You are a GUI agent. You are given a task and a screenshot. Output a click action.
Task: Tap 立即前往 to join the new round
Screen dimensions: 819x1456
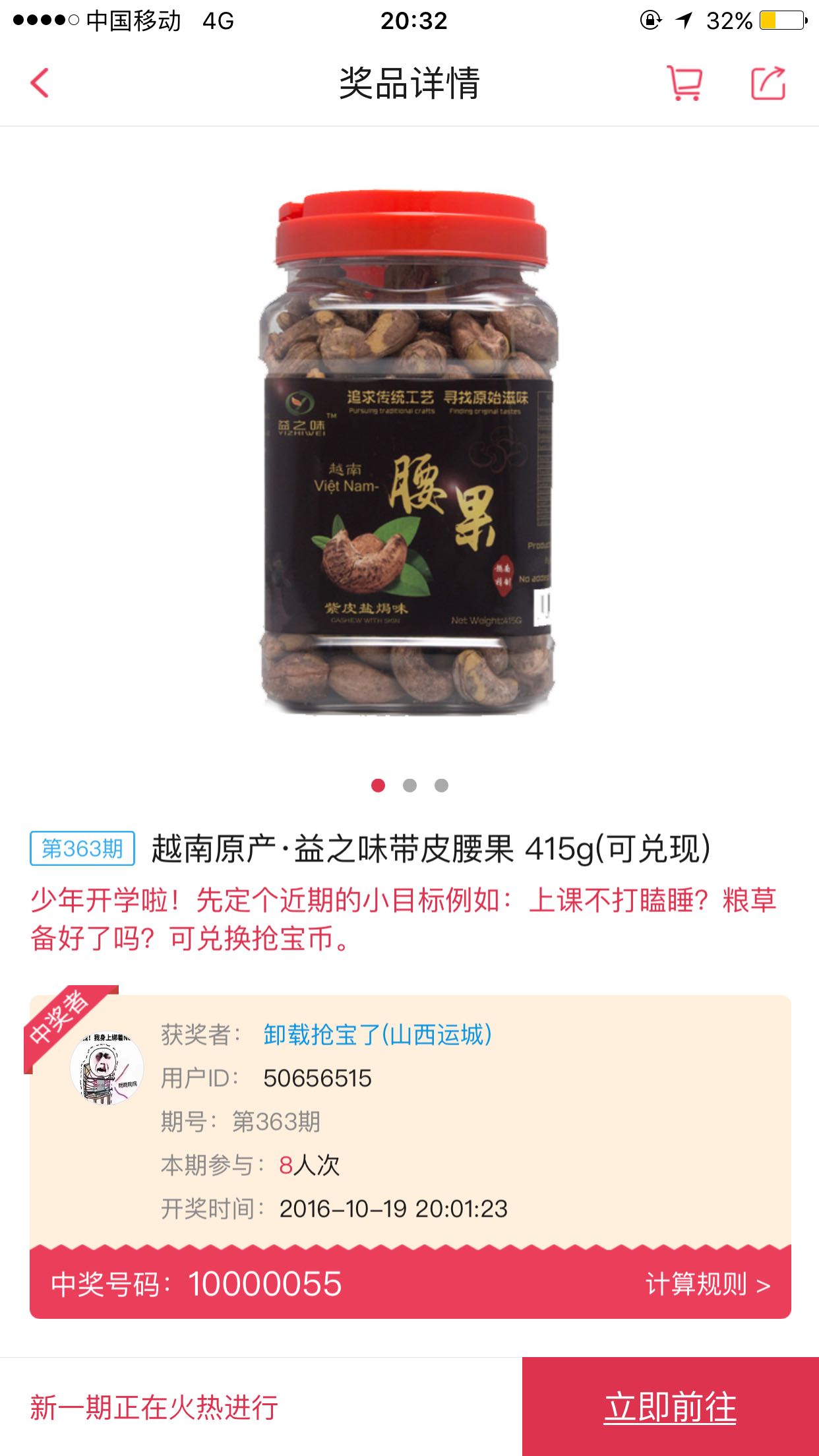[x=671, y=1407]
